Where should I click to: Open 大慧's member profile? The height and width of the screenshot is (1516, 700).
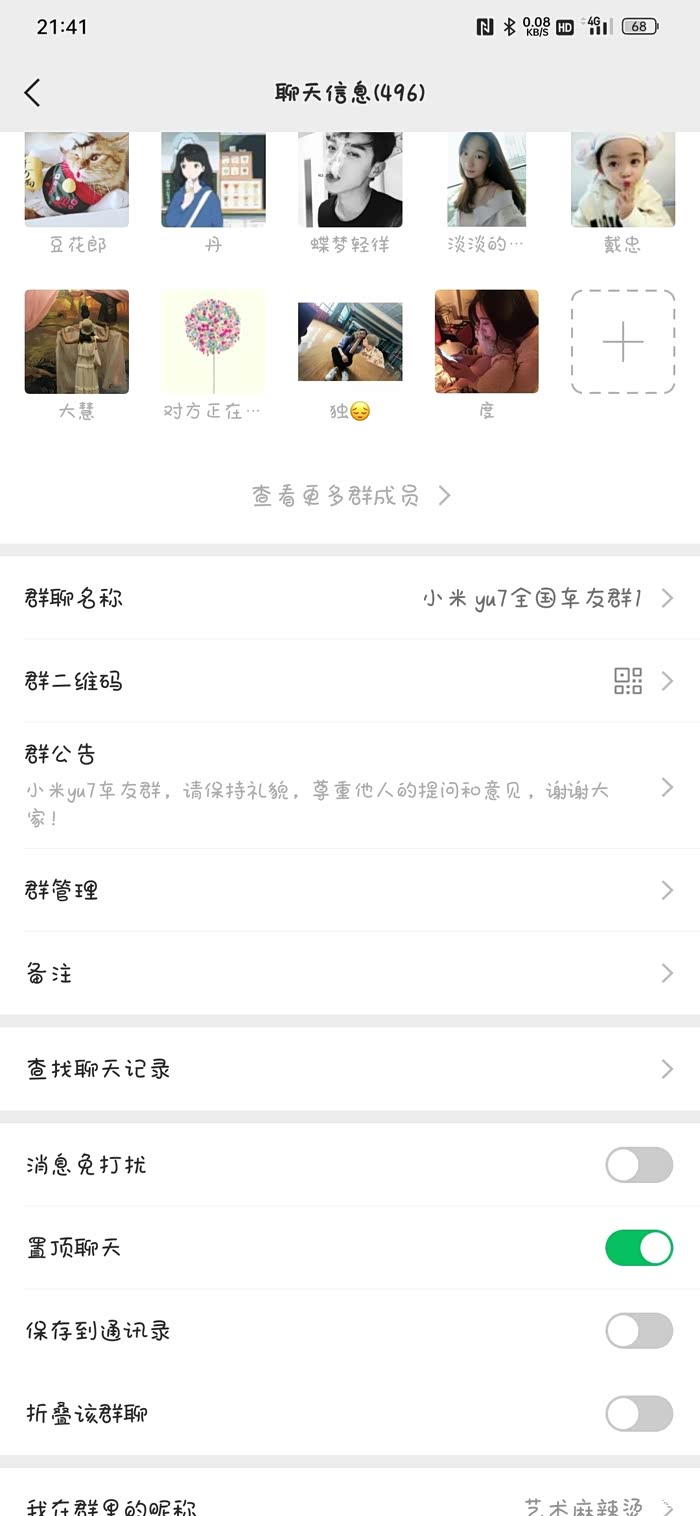tap(77, 342)
